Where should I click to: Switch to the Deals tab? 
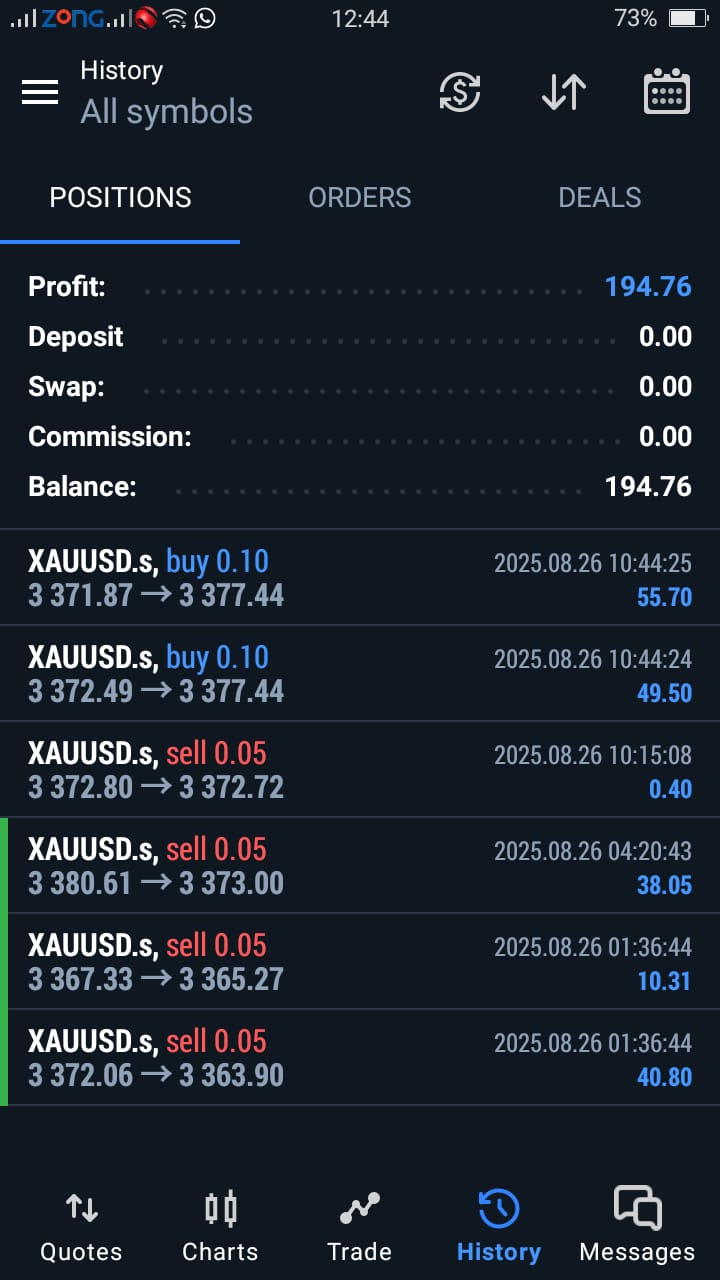click(x=599, y=198)
